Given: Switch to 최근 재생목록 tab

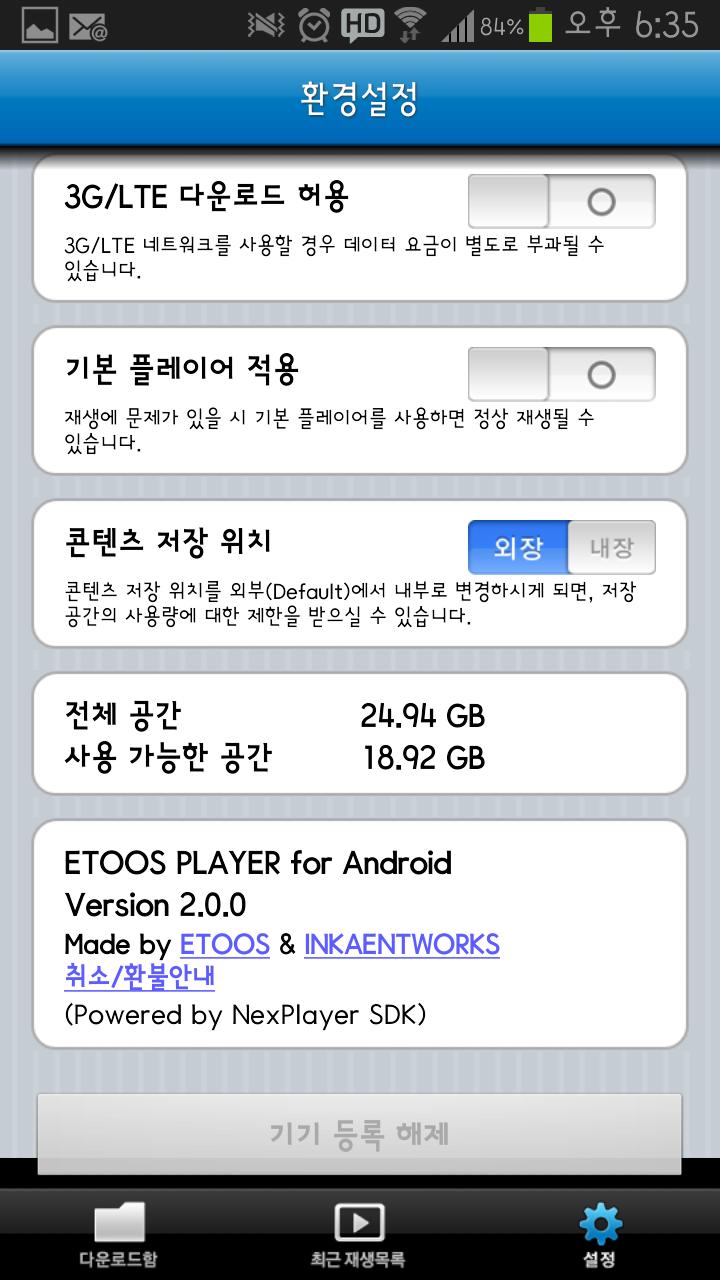Looking at the screenshot, I should coord(359,1235).
